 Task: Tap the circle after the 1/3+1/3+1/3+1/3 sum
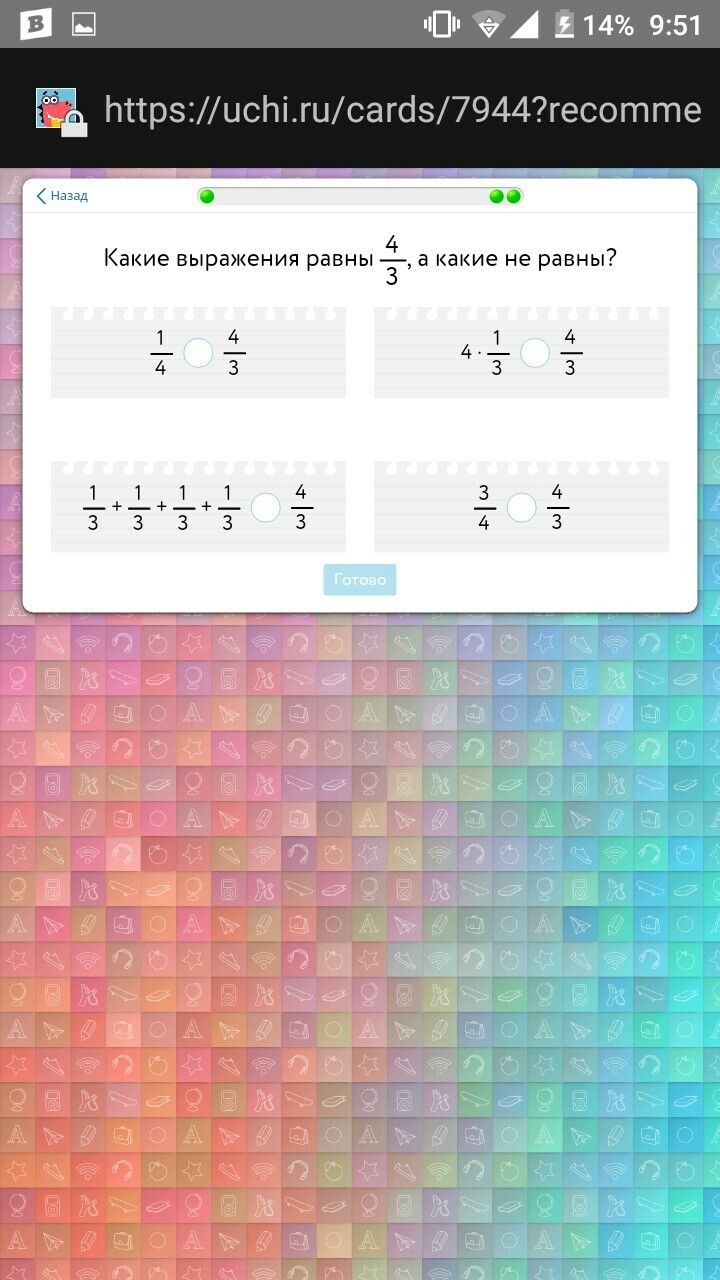(x=265, y=508)
